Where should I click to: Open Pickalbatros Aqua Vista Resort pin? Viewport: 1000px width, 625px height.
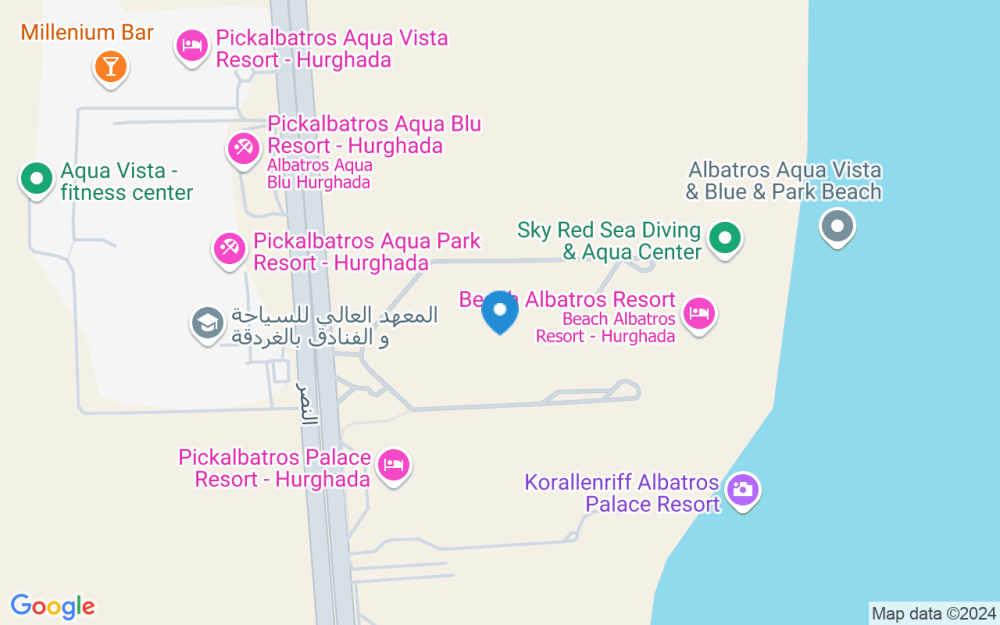[x=191, y=46]
